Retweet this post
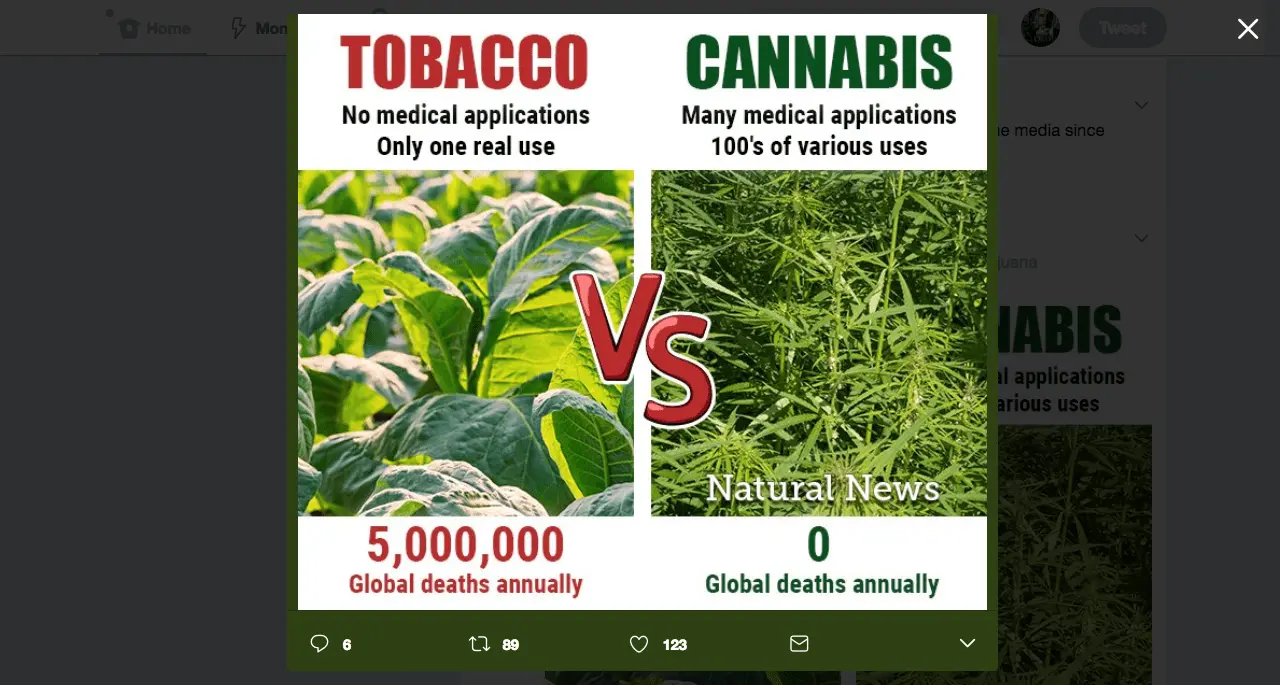Screen dimensions: 1280x685 [480, 644]
